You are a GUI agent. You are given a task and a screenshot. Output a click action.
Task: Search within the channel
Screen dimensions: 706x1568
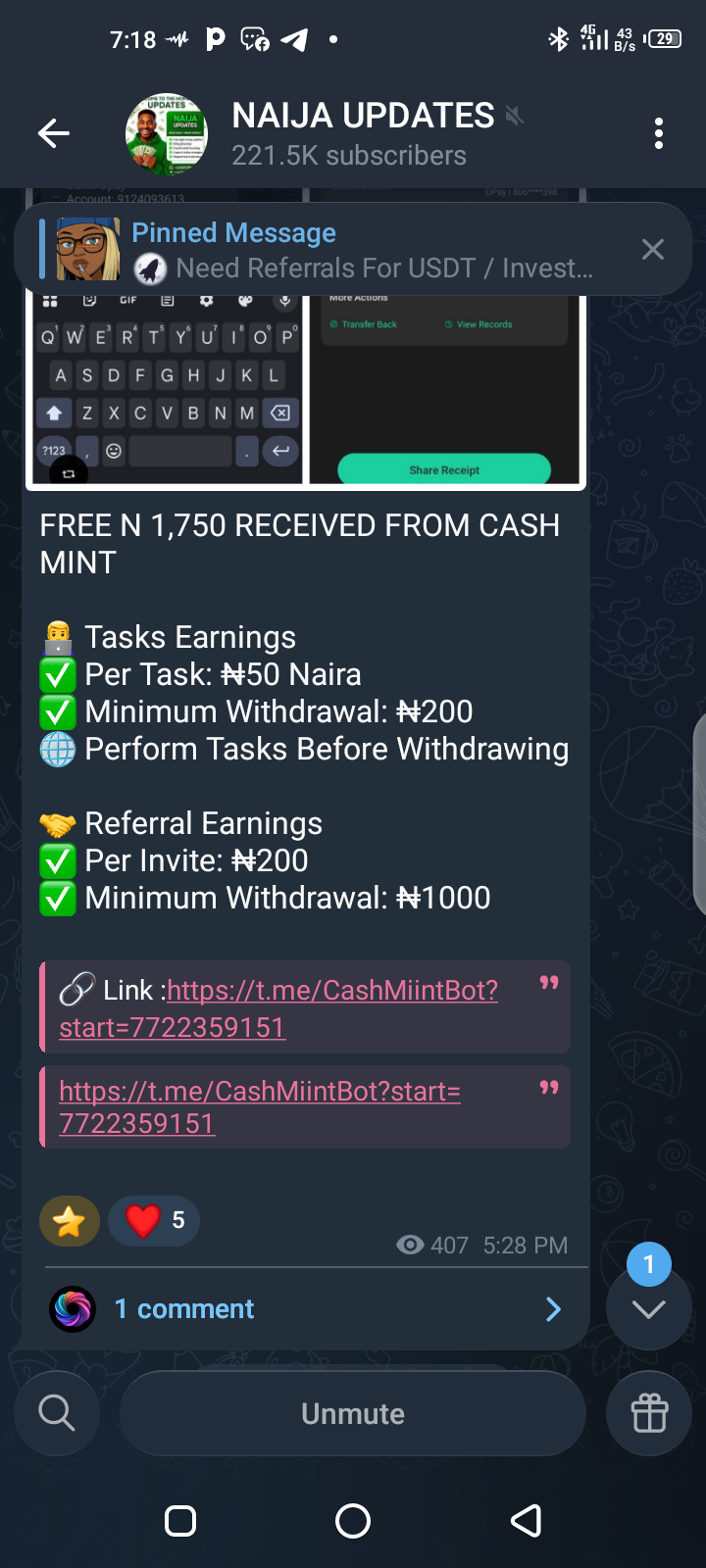57,1413
